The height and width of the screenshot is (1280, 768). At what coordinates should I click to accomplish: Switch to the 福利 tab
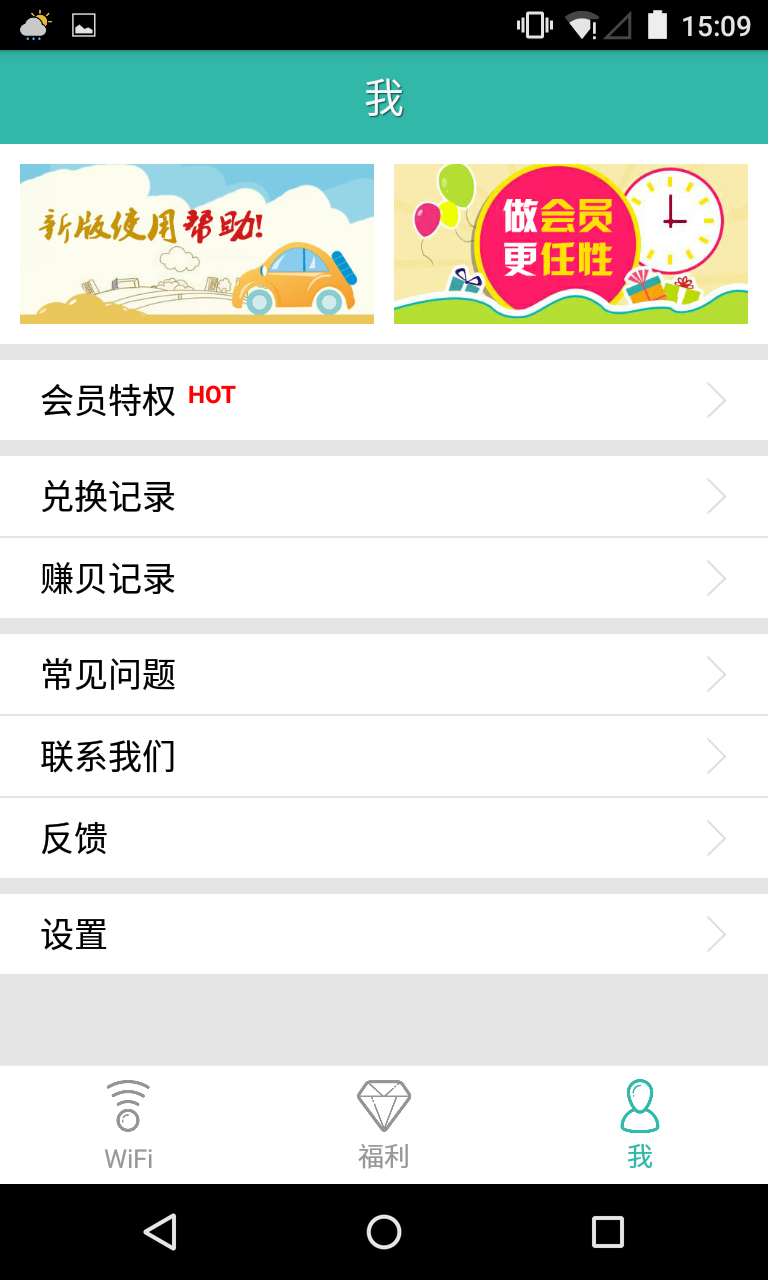click(383, 1123)
